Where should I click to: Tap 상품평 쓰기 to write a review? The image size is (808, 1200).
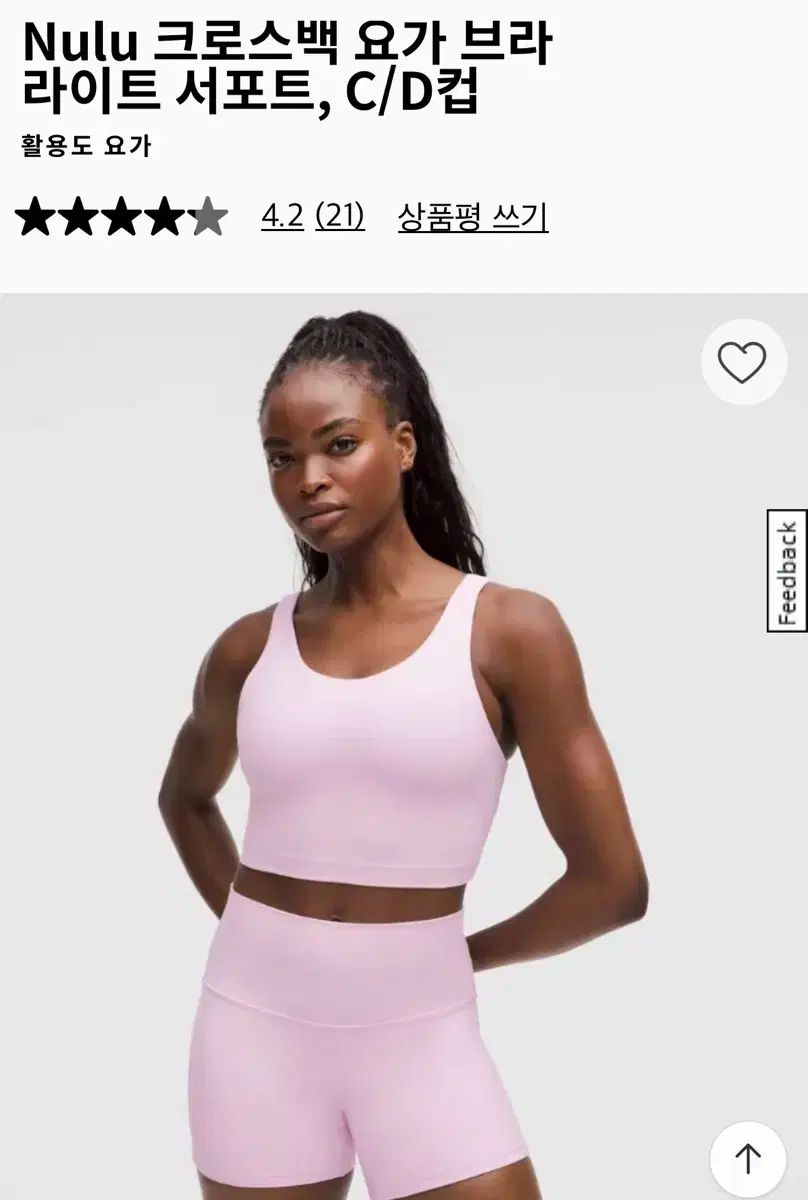pos(473,216)
